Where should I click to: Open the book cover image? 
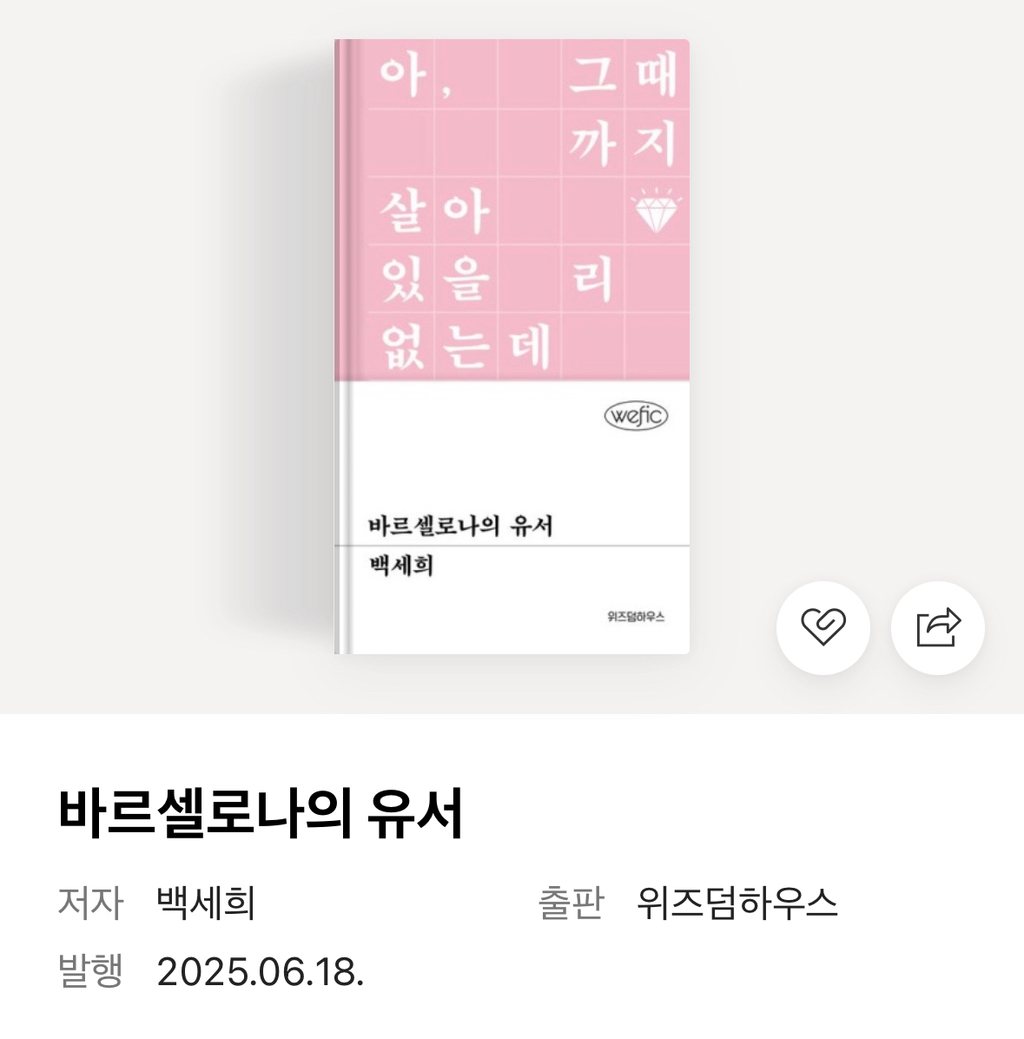[x=512, y=347]
